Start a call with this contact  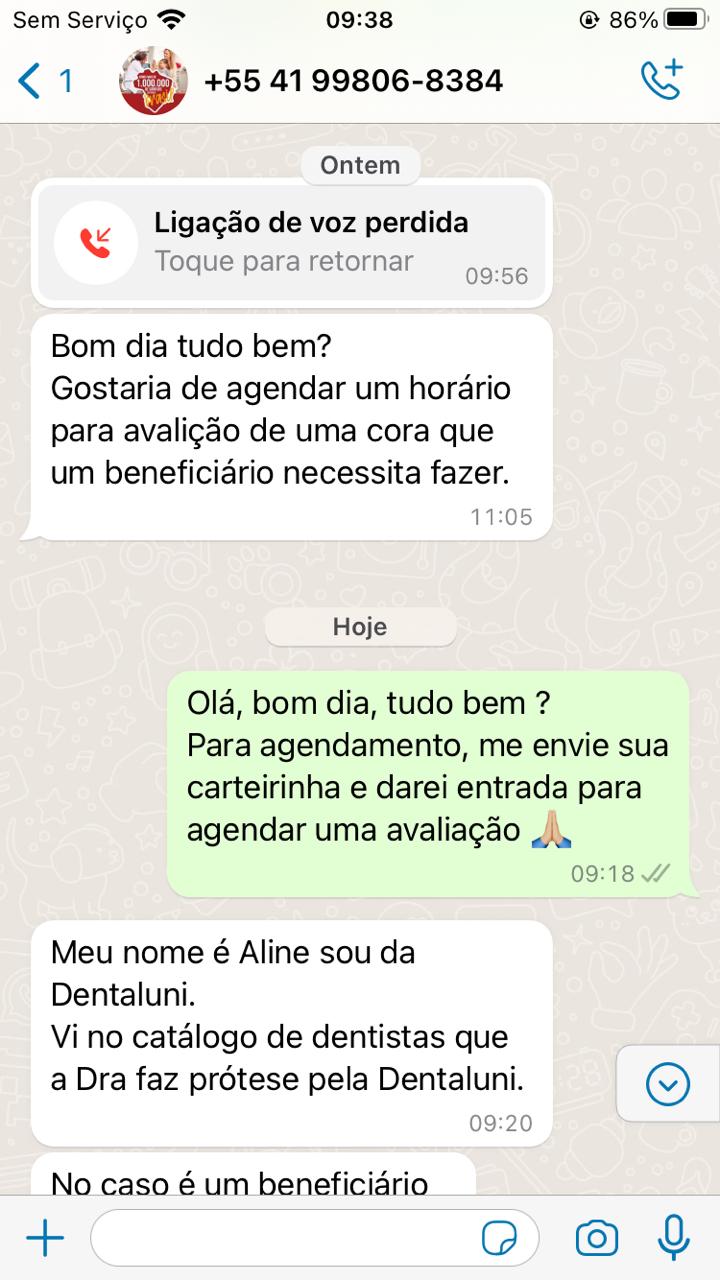(661, 80)
